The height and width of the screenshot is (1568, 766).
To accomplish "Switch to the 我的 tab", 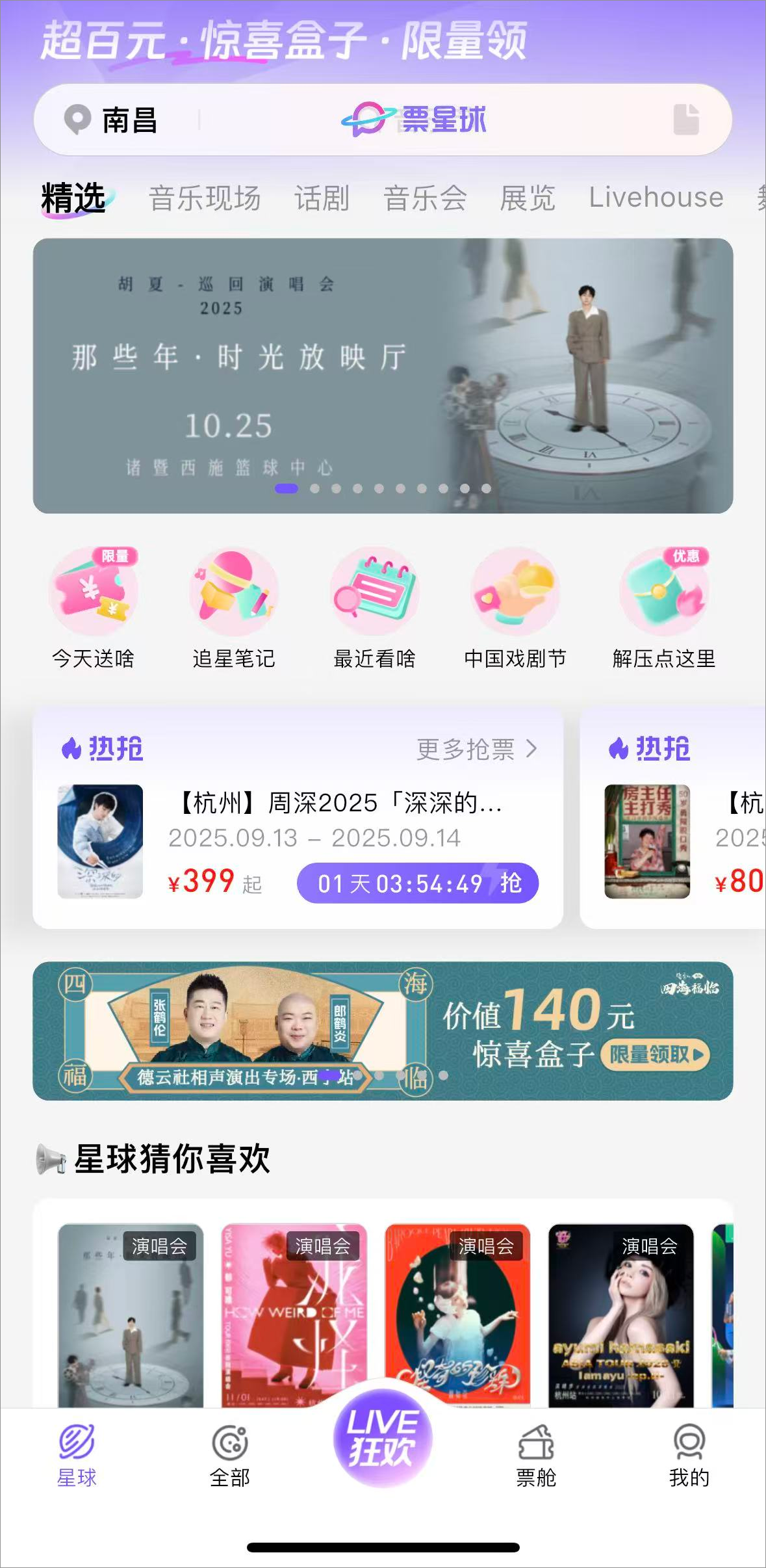I will [x=689, y=1456].
